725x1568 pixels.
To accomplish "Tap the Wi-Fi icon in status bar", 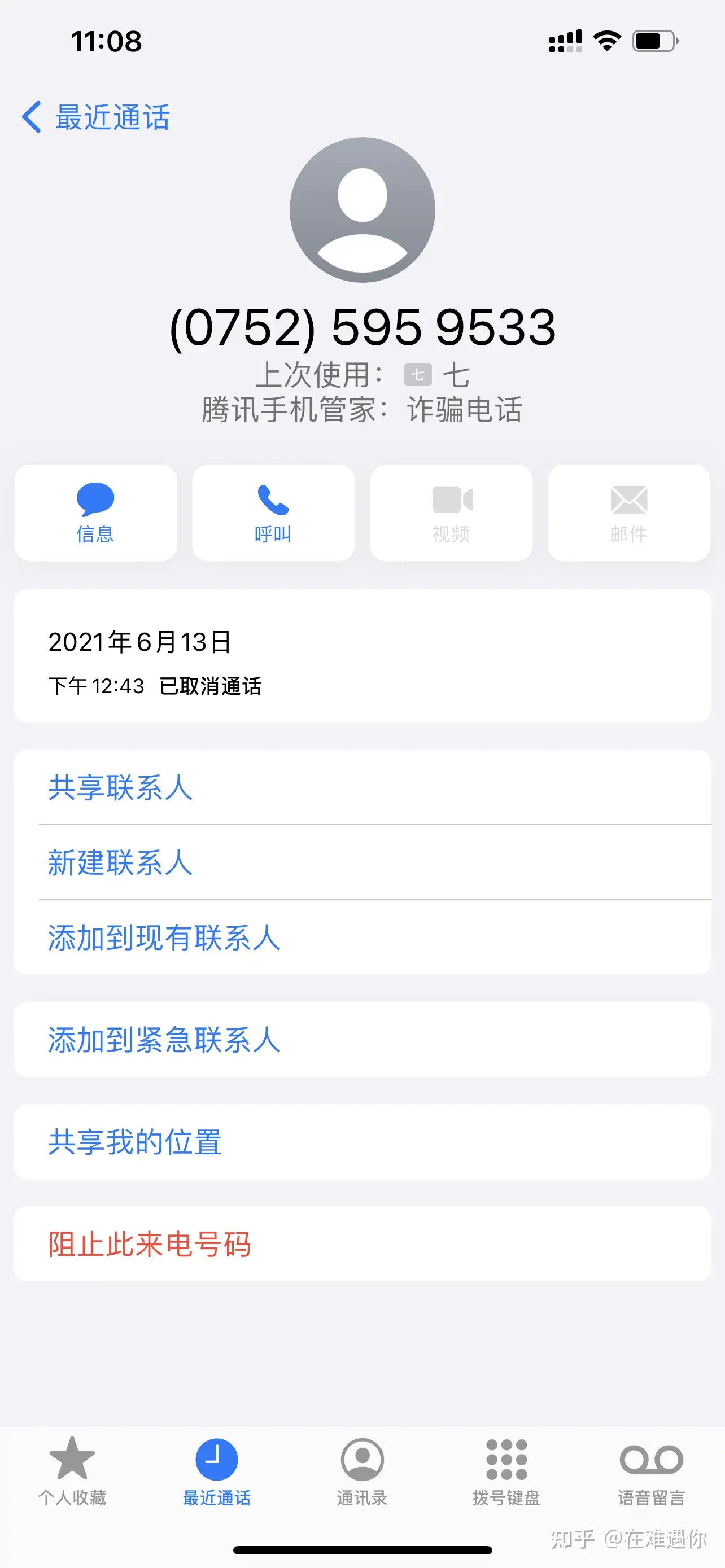I will pos(606,40).
